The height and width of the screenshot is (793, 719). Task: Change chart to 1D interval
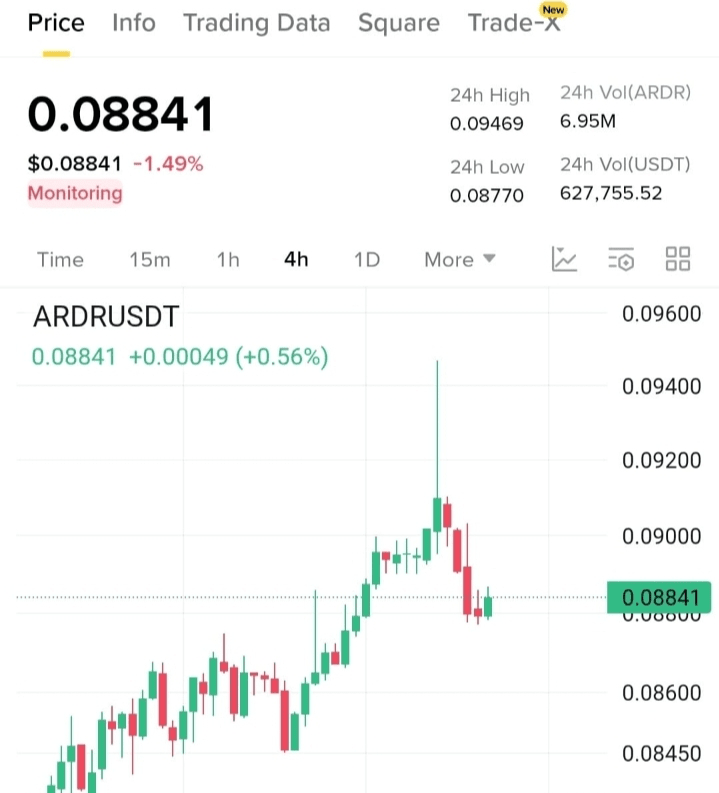(367, 260)
